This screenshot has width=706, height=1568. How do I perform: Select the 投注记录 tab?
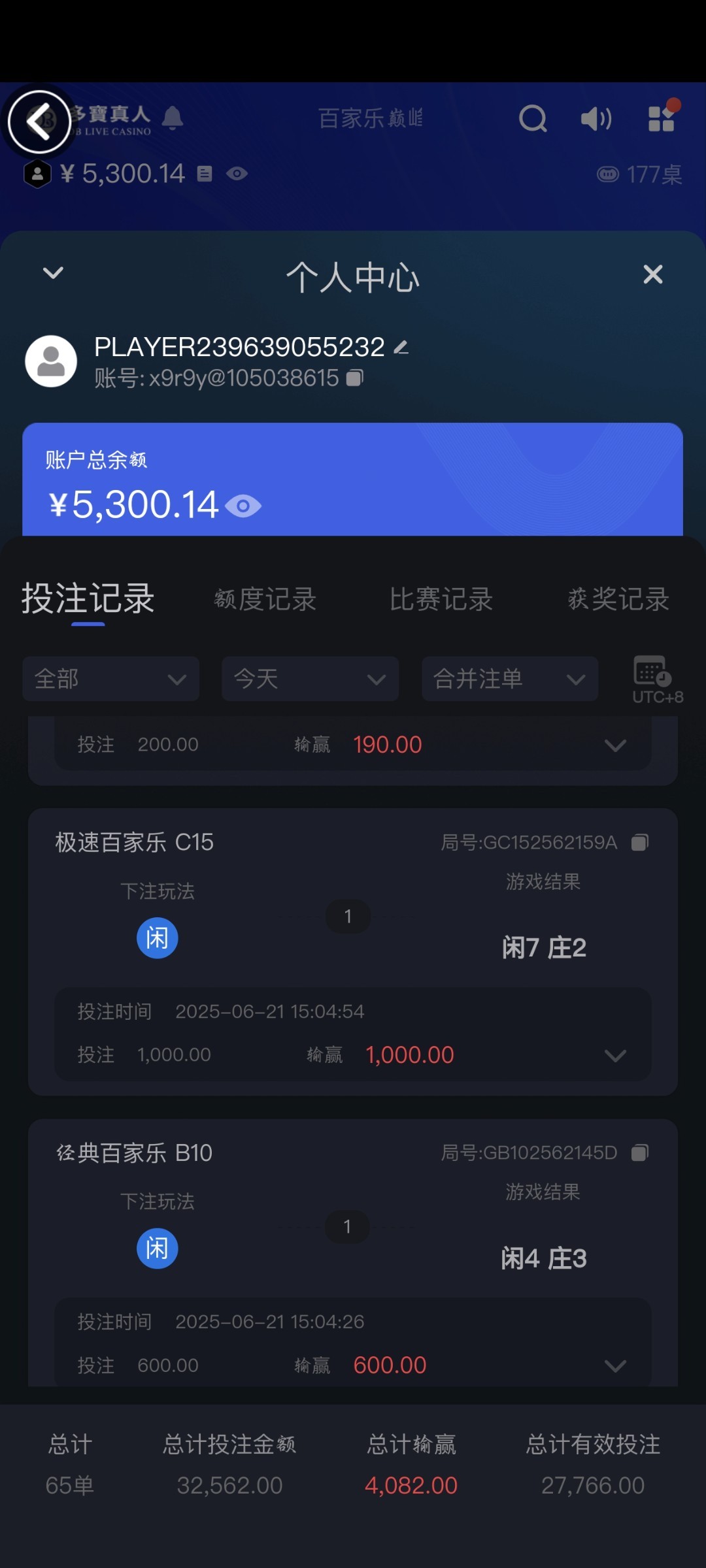pyautogui.click(x=88, y=599)
